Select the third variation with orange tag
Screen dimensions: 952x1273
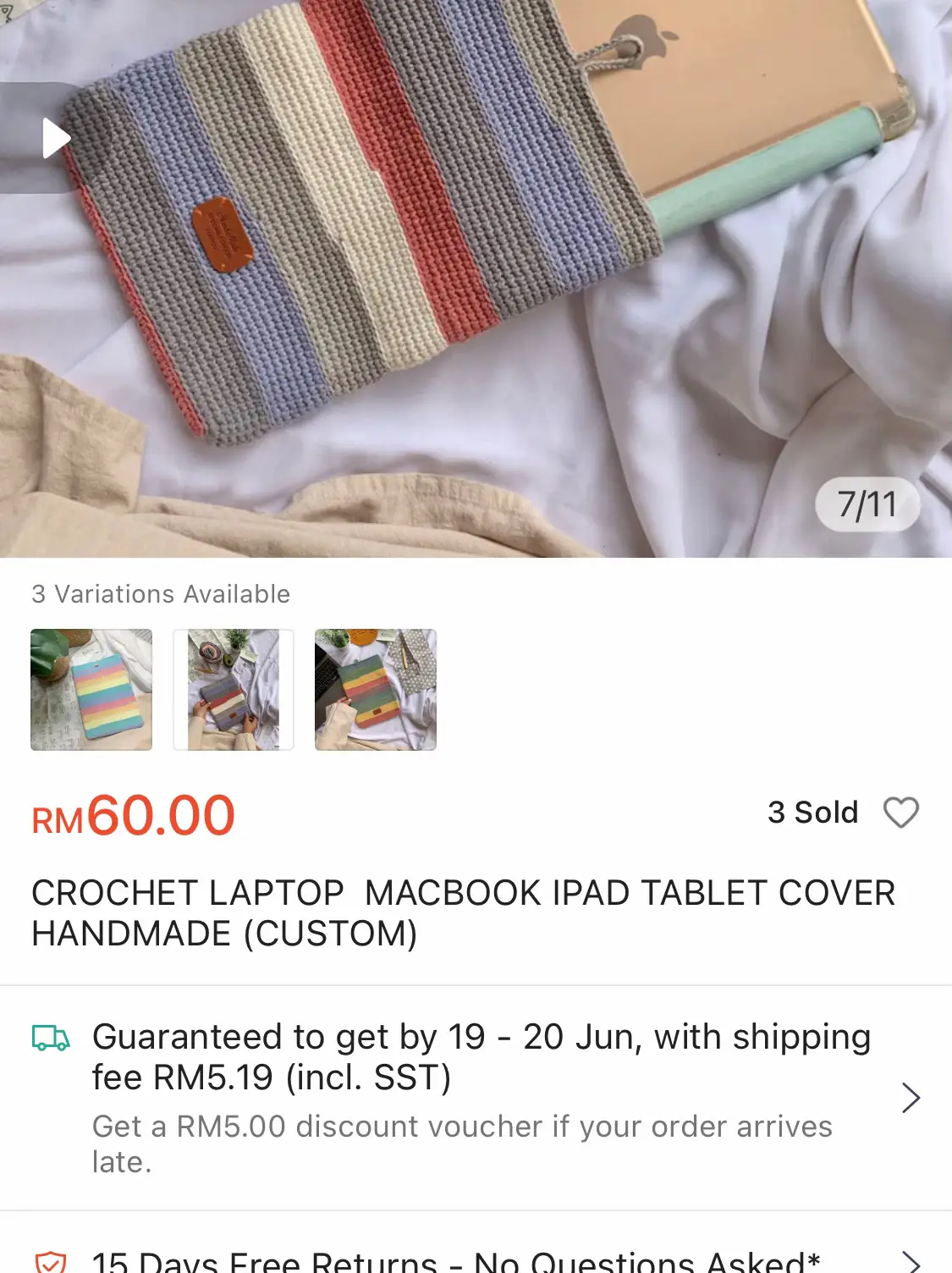point(376,690)
